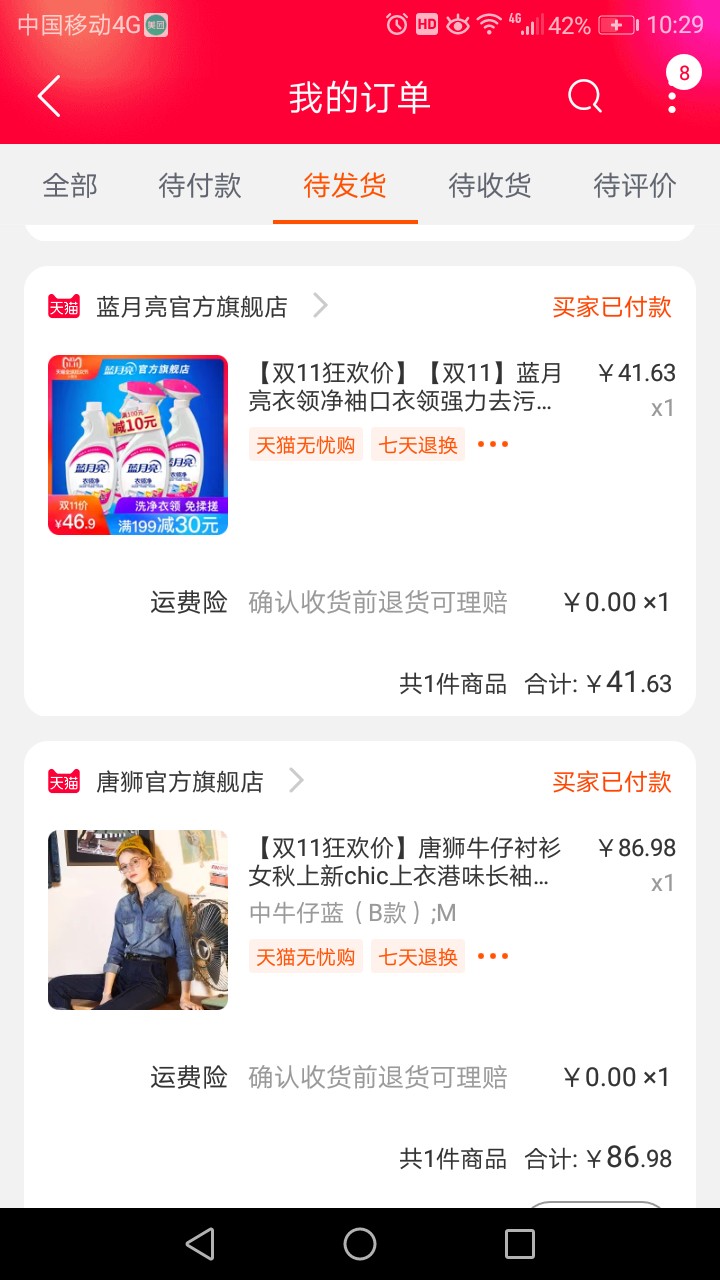The height and width of the screenshot is (1280, 720).
Task: Open recent apps from navigation bar
Action: click(x=520, y=1244)
